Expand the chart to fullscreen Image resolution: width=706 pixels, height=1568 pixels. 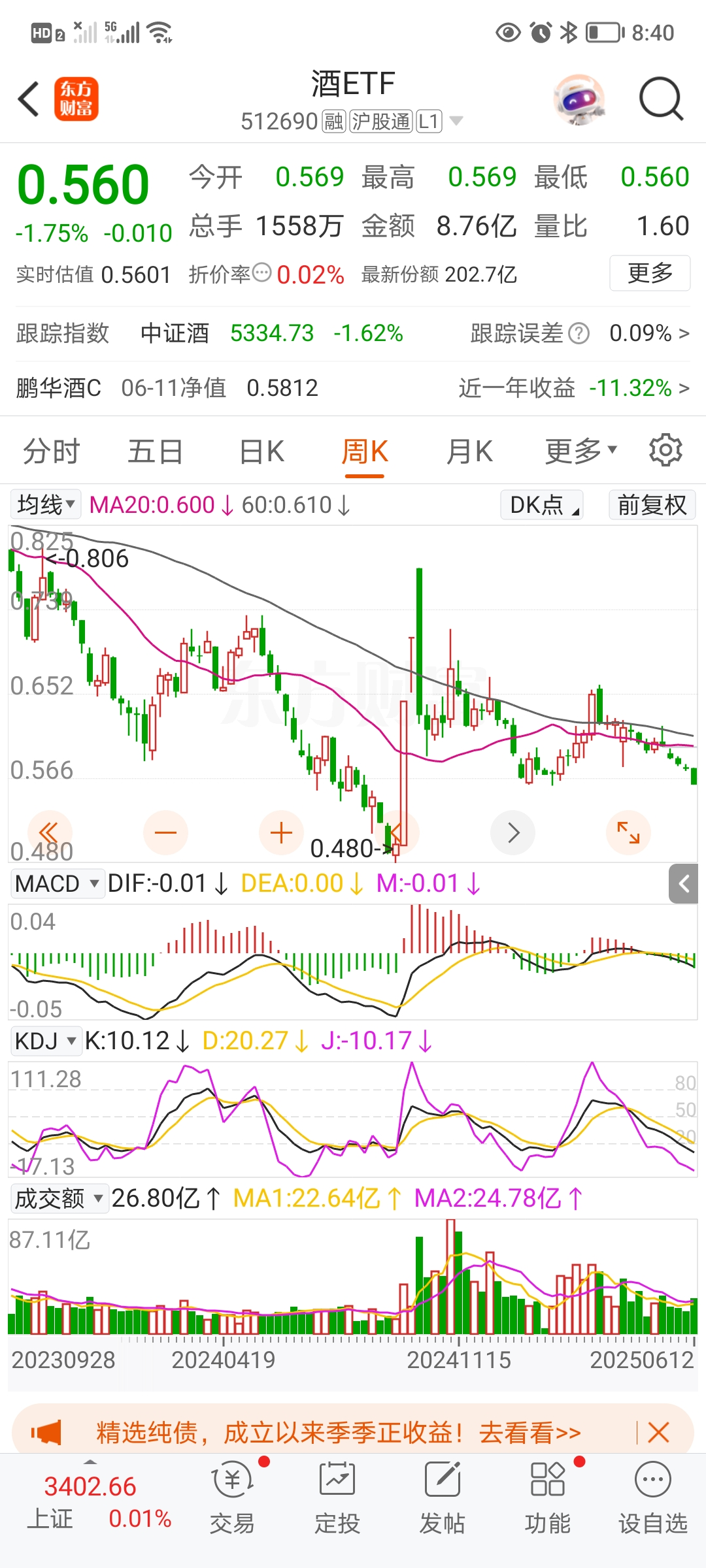628,832
